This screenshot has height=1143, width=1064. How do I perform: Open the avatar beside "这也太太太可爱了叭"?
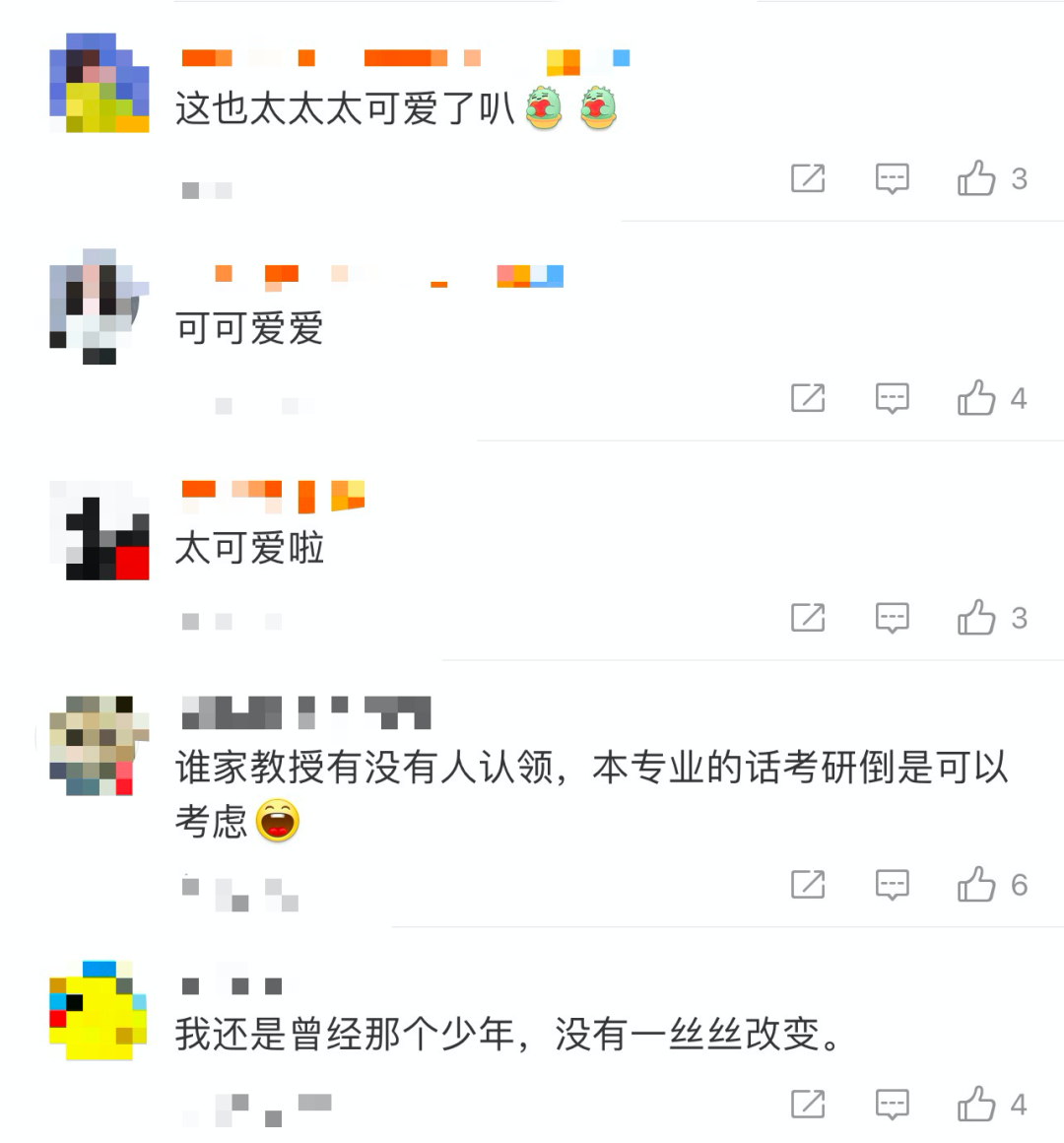pos(99,83)
